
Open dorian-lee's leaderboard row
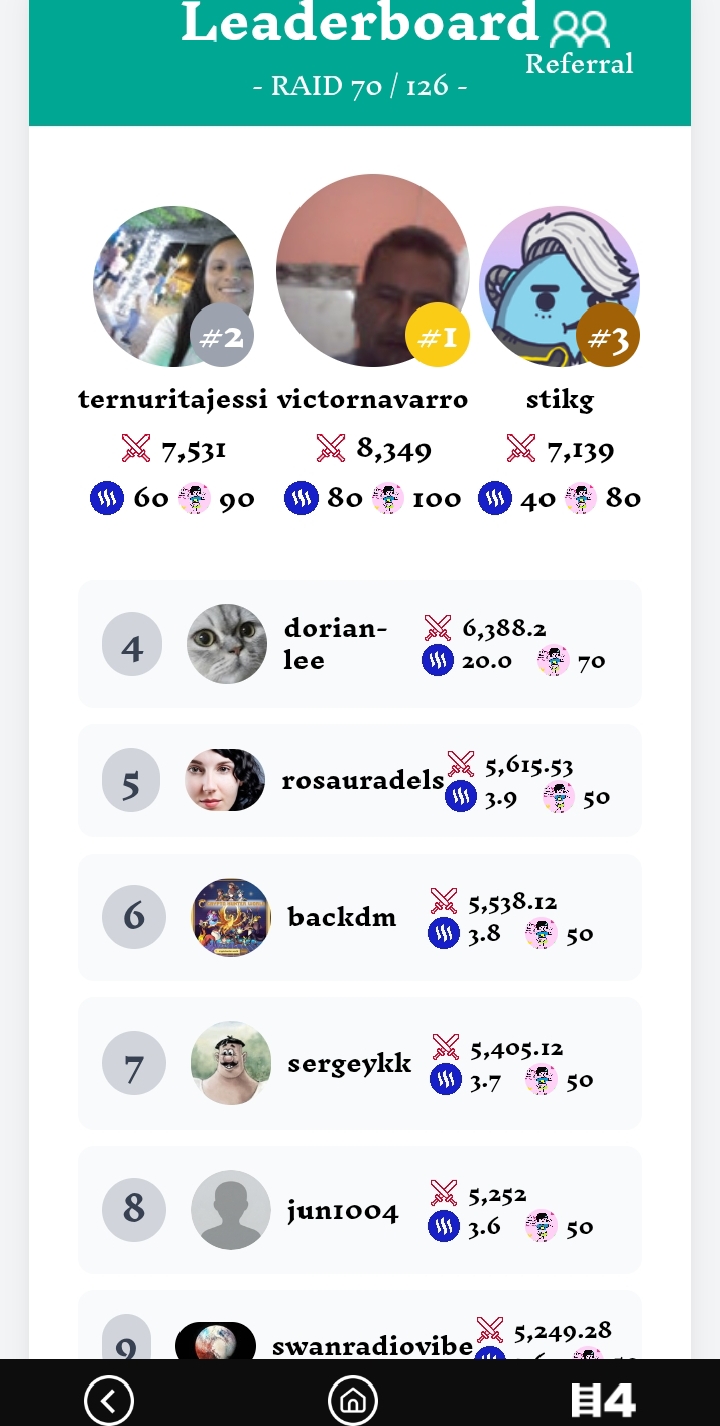tap(359, 644)
